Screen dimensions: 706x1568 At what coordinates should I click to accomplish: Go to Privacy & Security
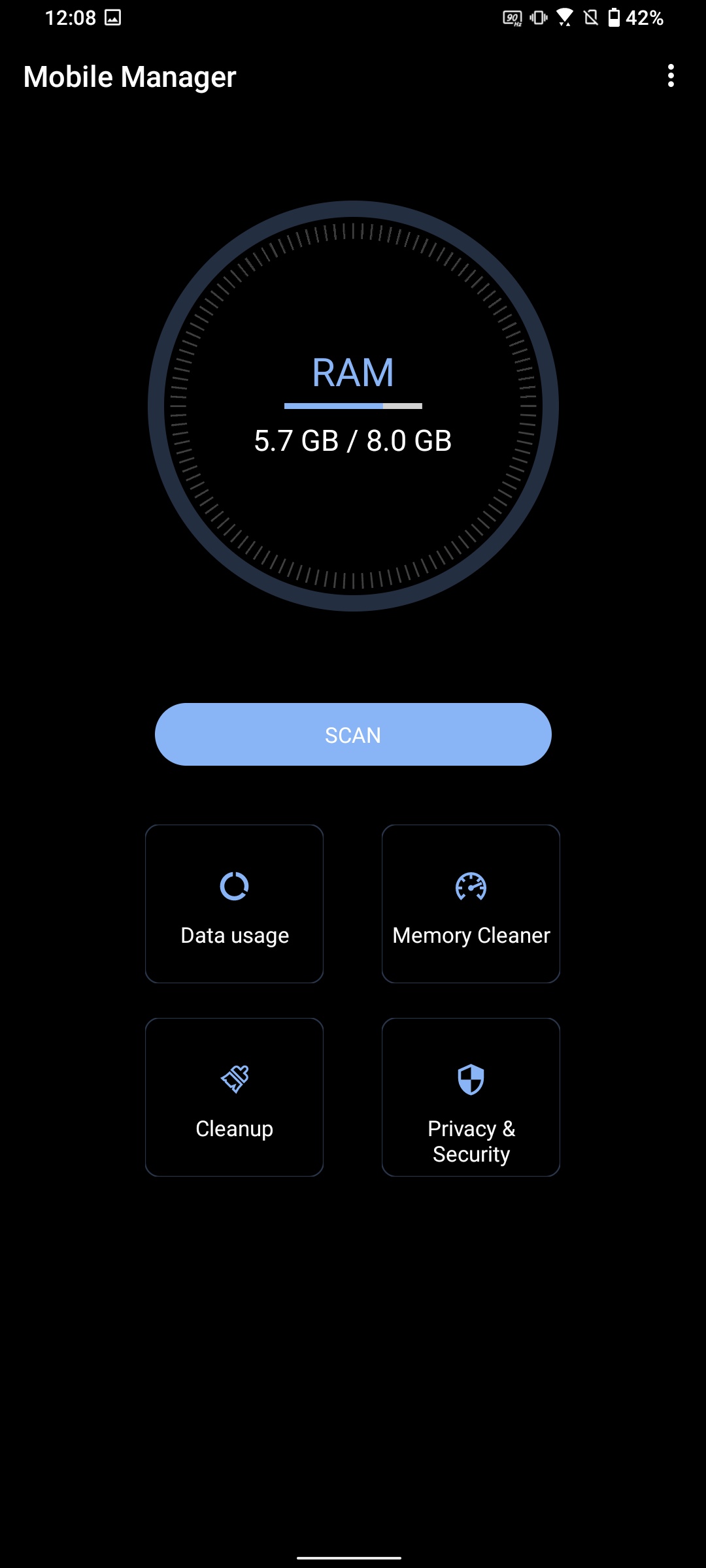471,1097
